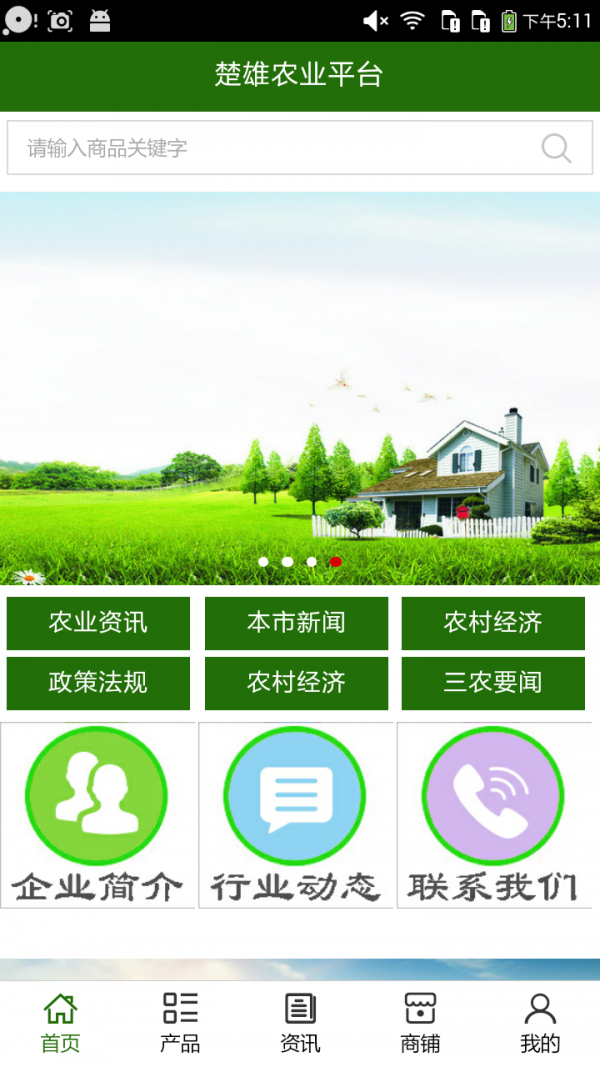Select the 首页 home tab
This screenshot has width=600, height=1067.
(x=60, y=1023)
